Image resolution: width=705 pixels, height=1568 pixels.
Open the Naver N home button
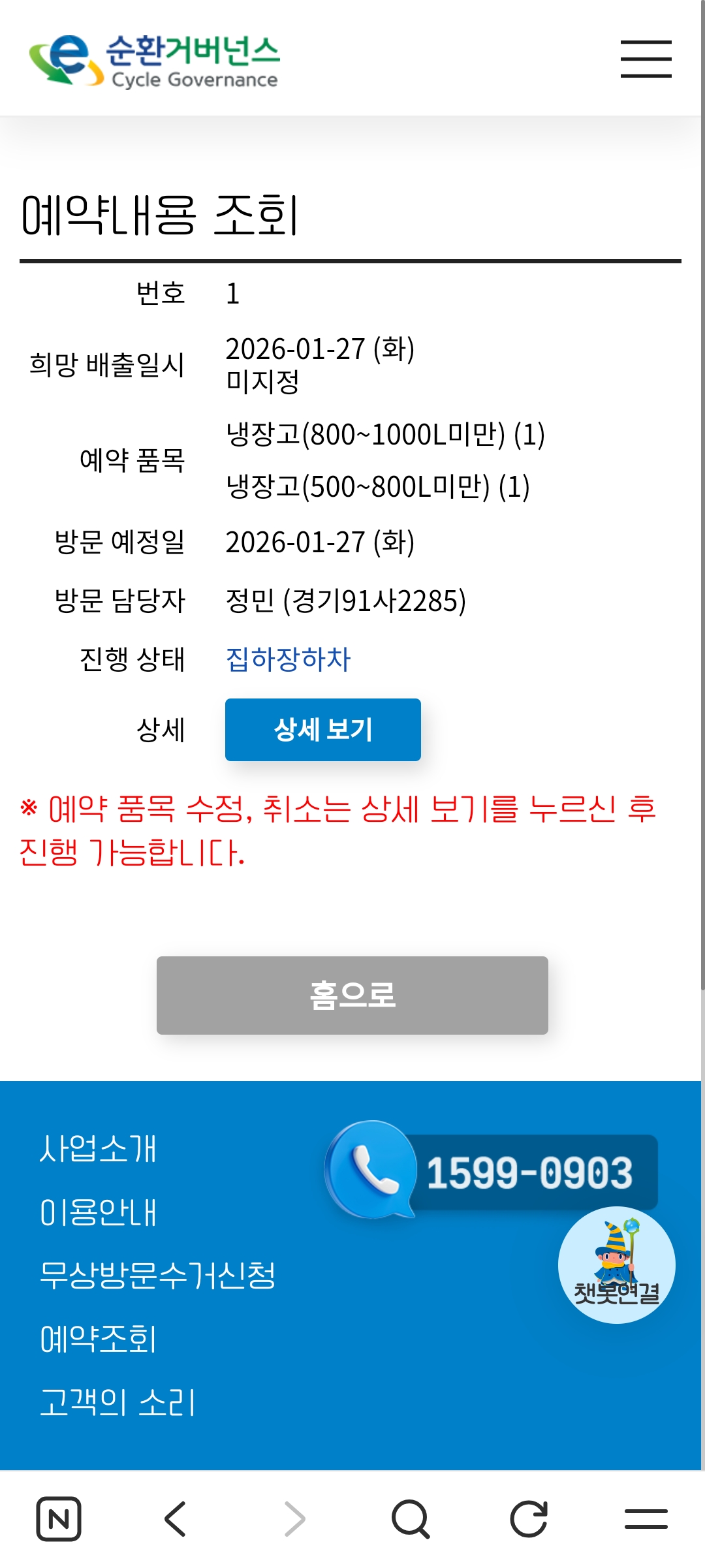(59, 1519)
